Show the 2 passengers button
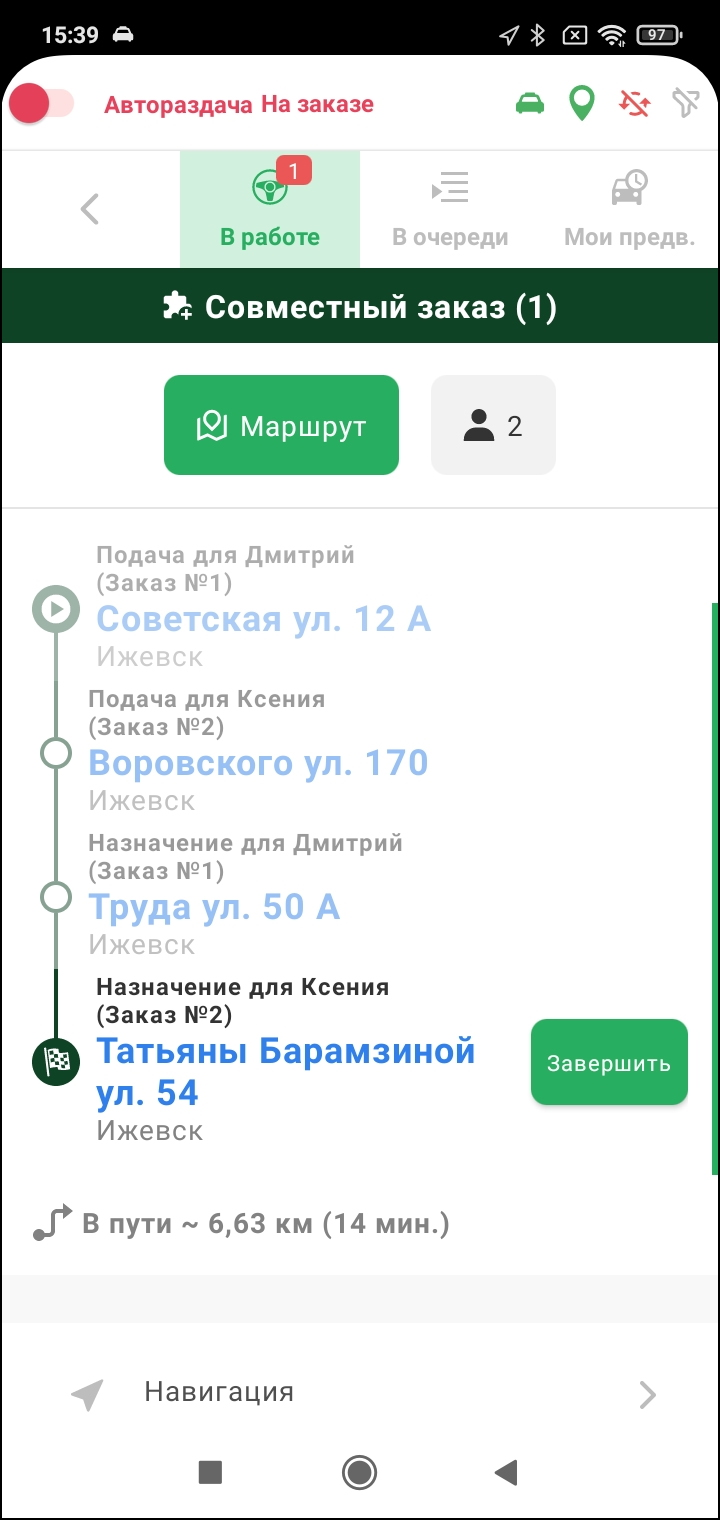720x1520 pixels. [493, 425]
